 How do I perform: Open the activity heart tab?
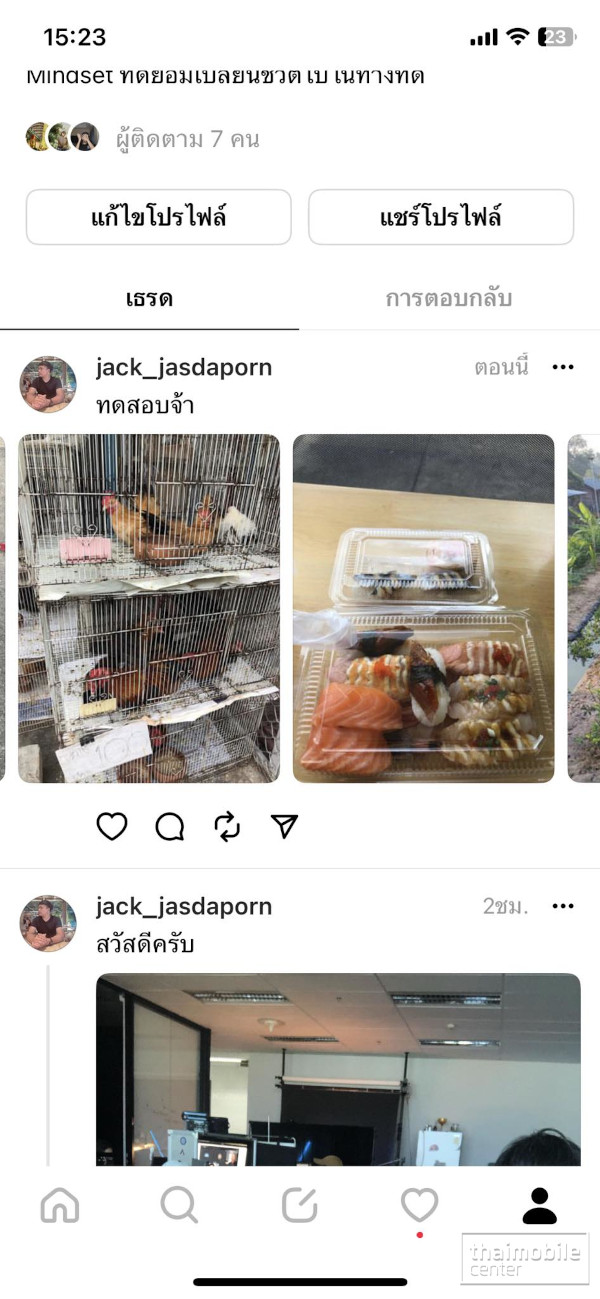419,1205
